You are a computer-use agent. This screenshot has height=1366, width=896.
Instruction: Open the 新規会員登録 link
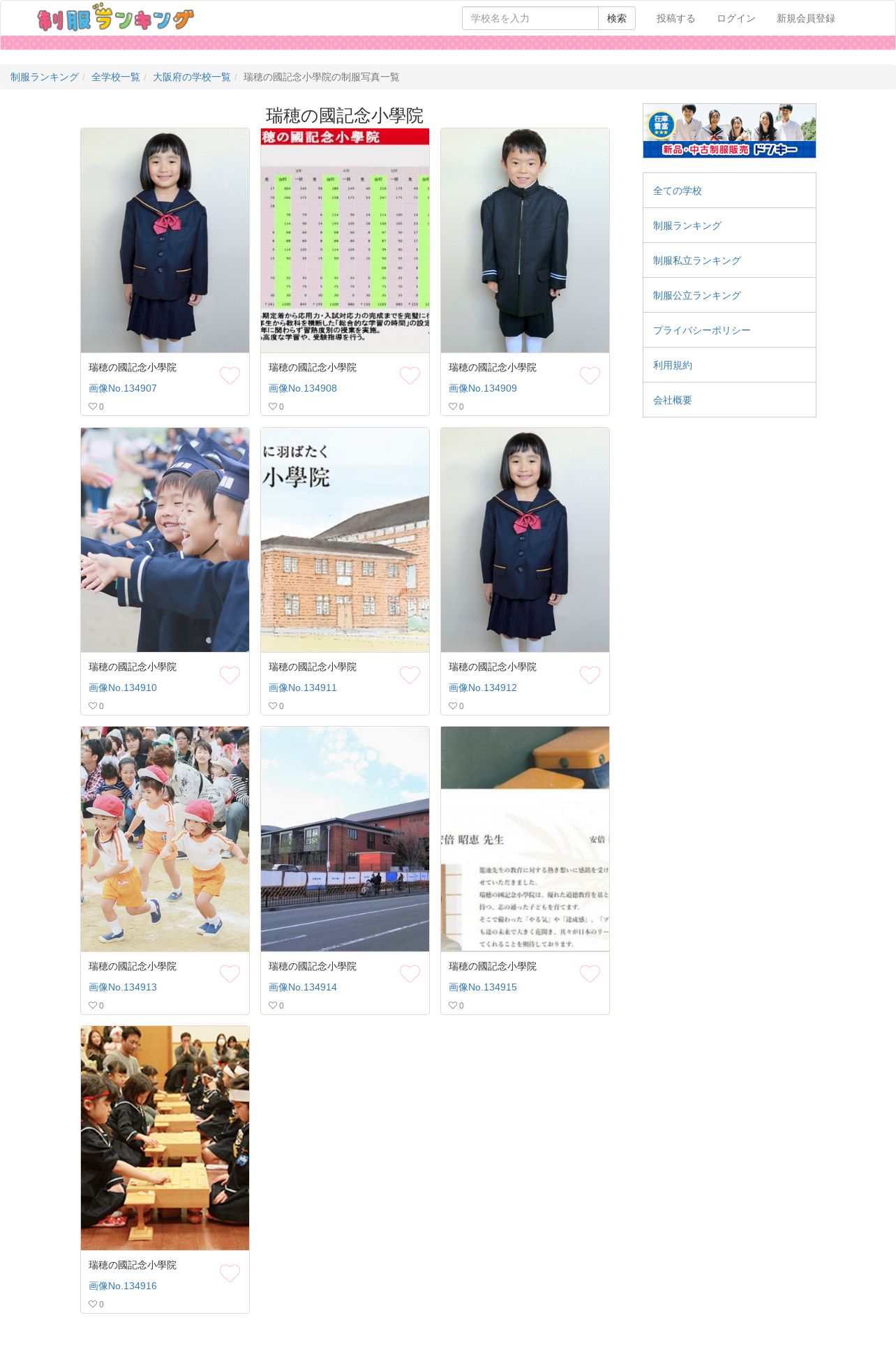click(805, 19)
